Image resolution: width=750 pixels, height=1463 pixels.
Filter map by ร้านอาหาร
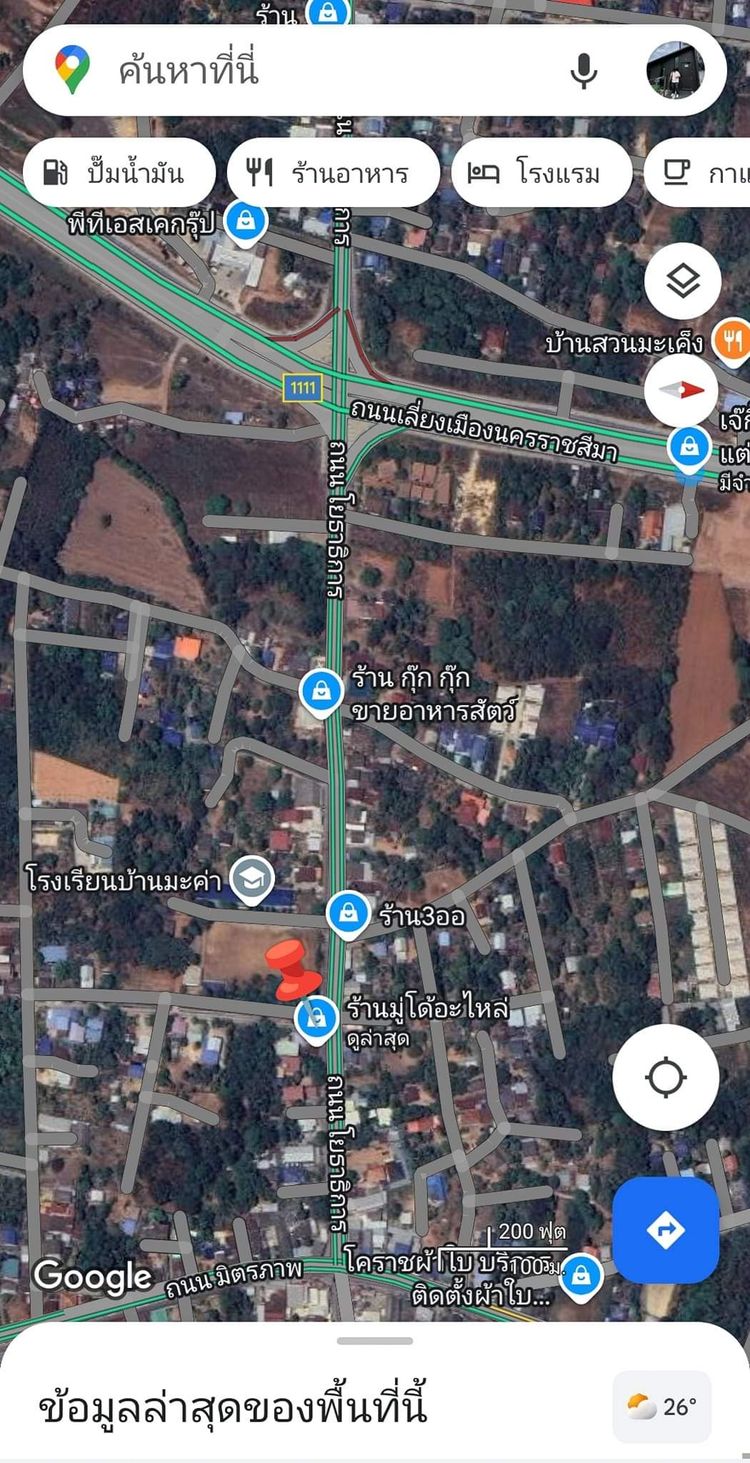coord(333,173)
